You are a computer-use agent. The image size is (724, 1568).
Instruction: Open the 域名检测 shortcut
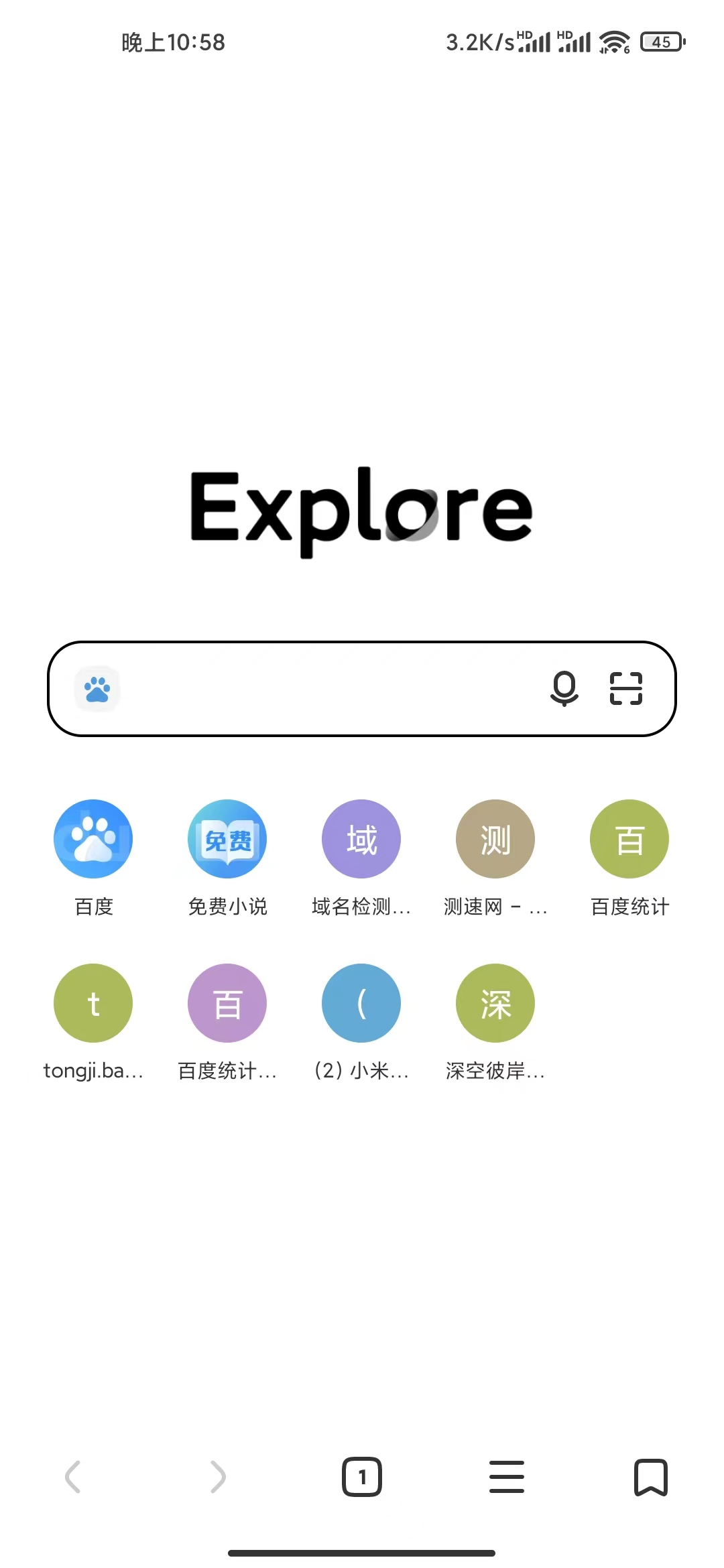361,839
